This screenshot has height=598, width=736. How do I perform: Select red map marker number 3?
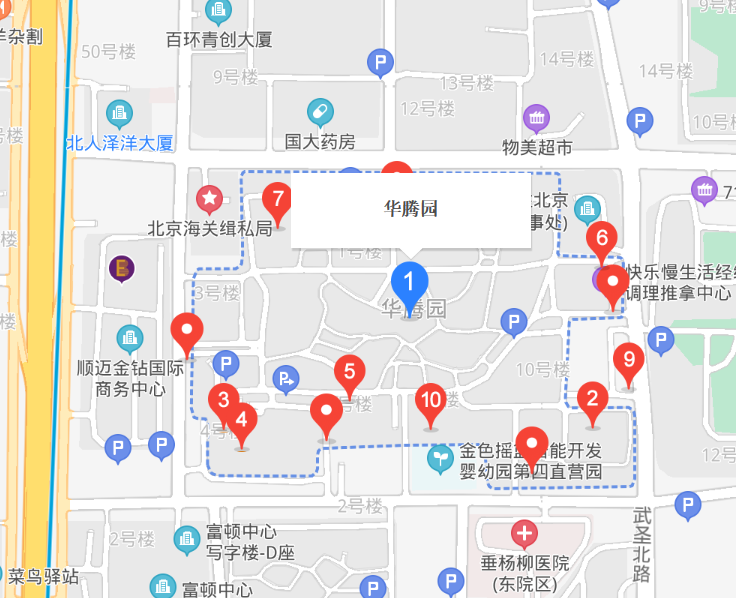[223, 400]
